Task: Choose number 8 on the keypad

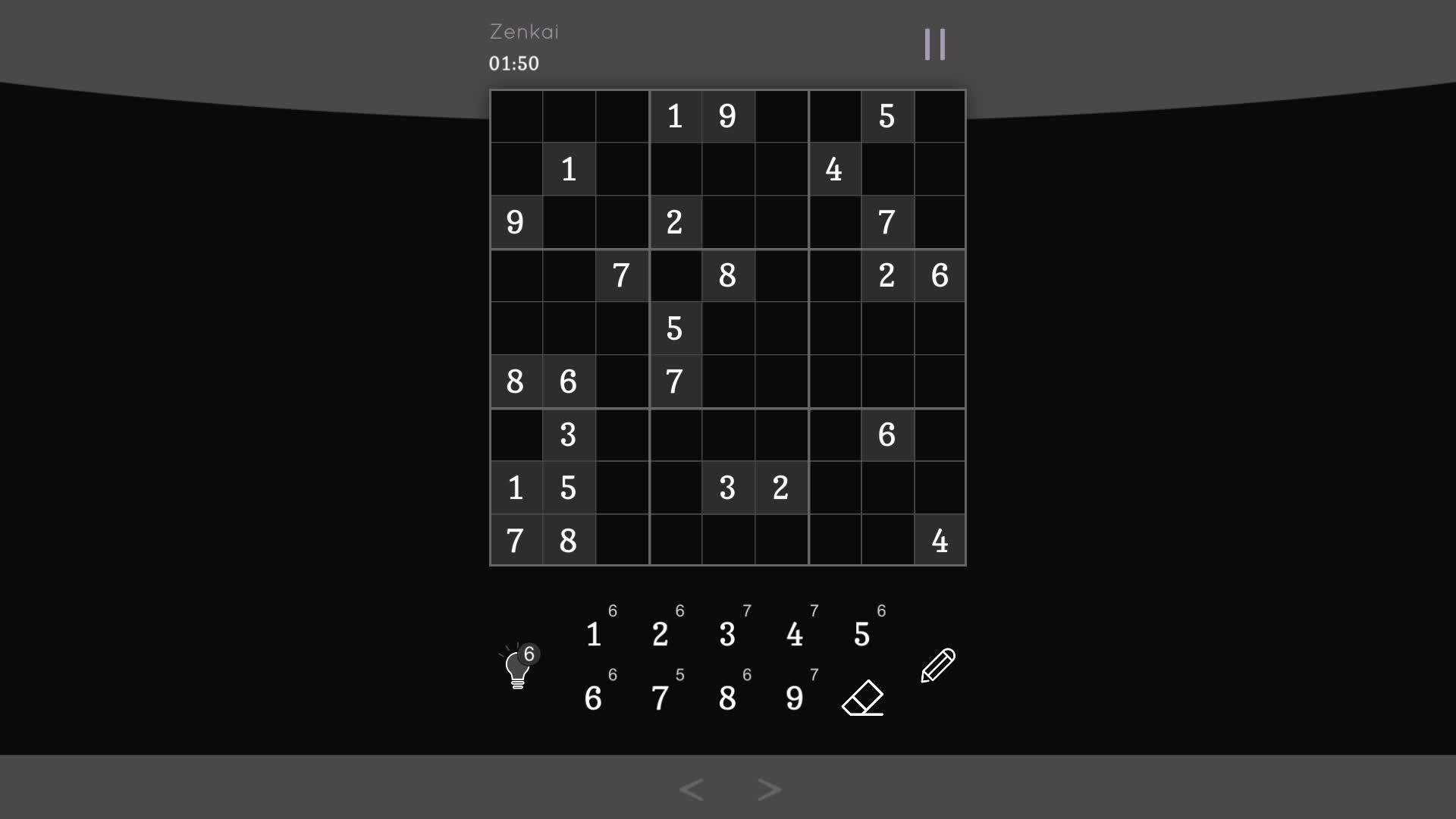Action: click(727, 698)
